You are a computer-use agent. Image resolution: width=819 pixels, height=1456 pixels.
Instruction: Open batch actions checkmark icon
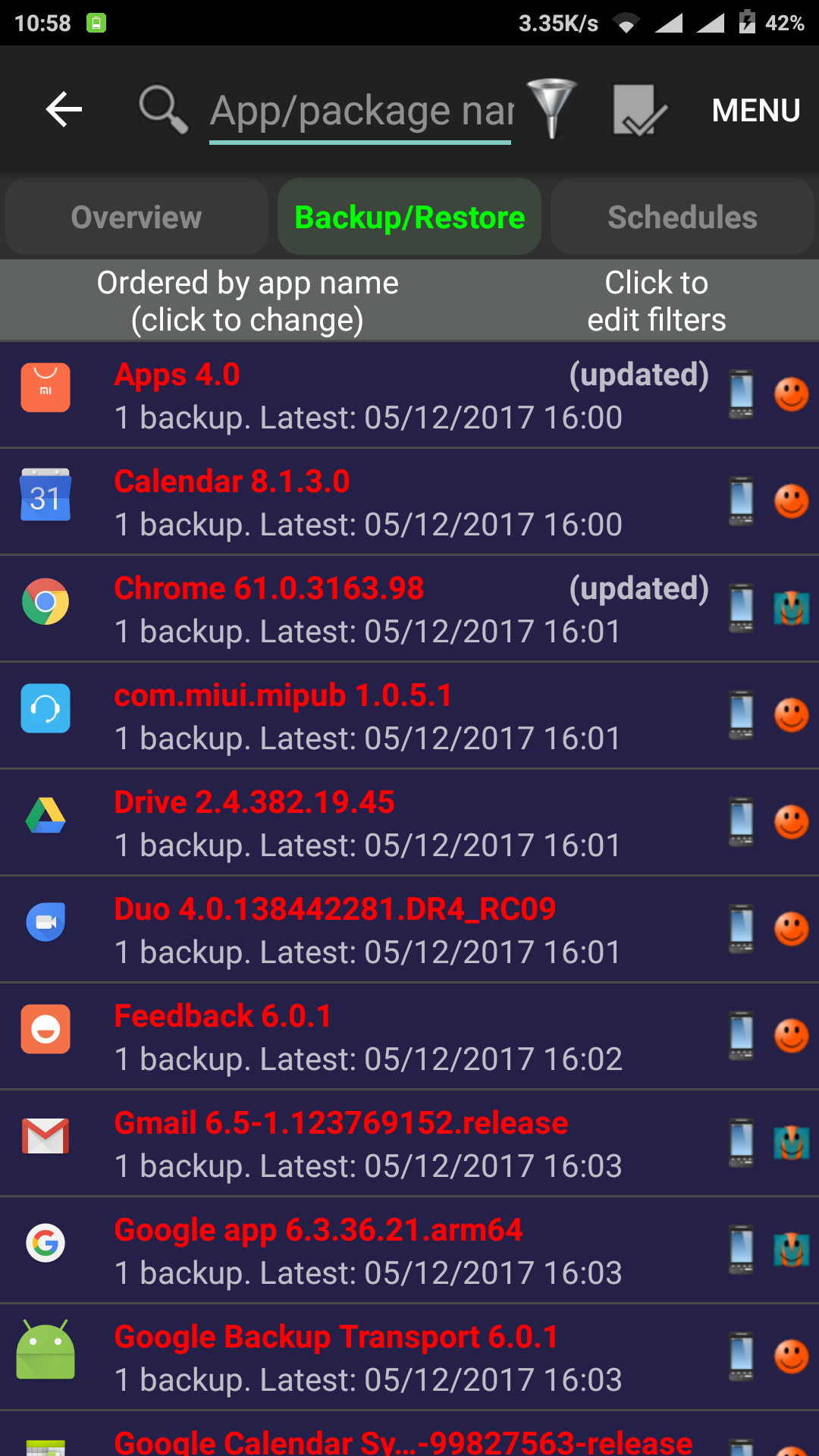coord(639,111)
